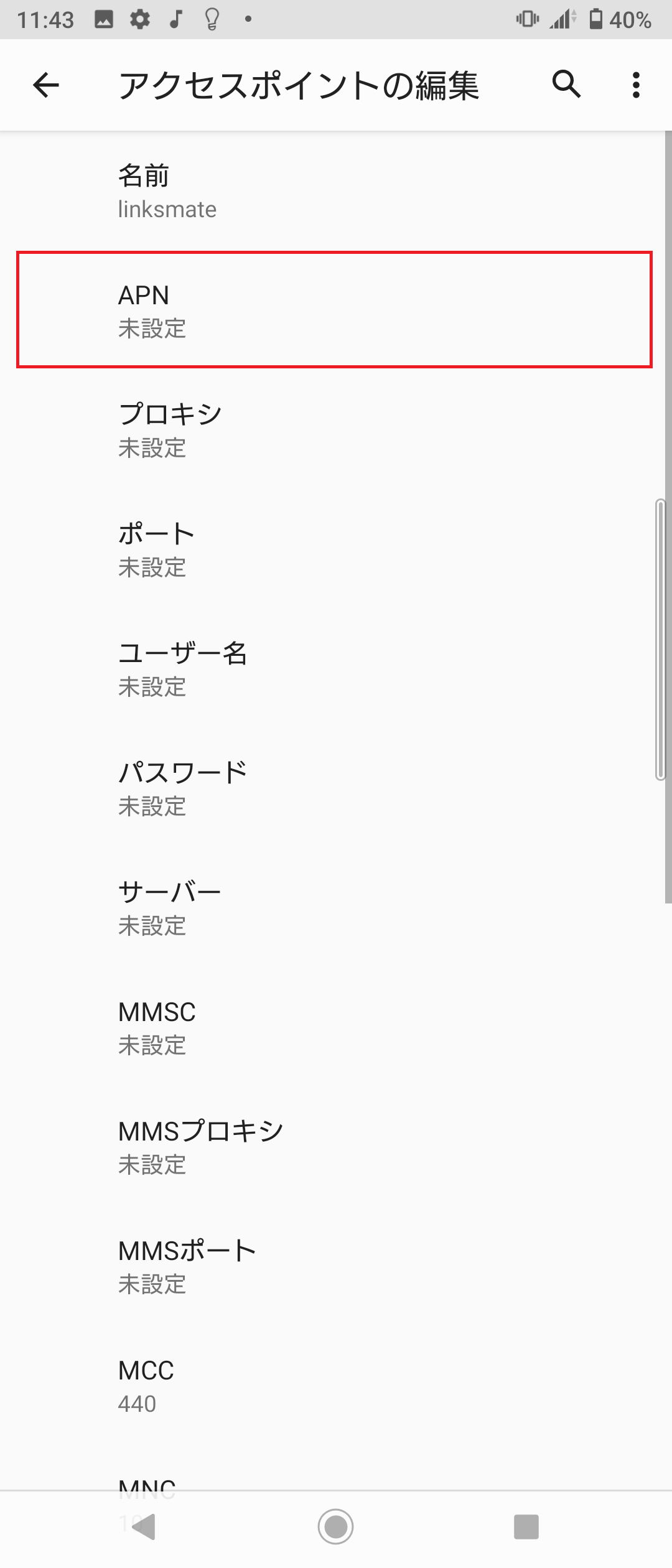The height and width of the screenshot is (1568, 672).
Task: Open the プロキシ setting
Action: 336,429
